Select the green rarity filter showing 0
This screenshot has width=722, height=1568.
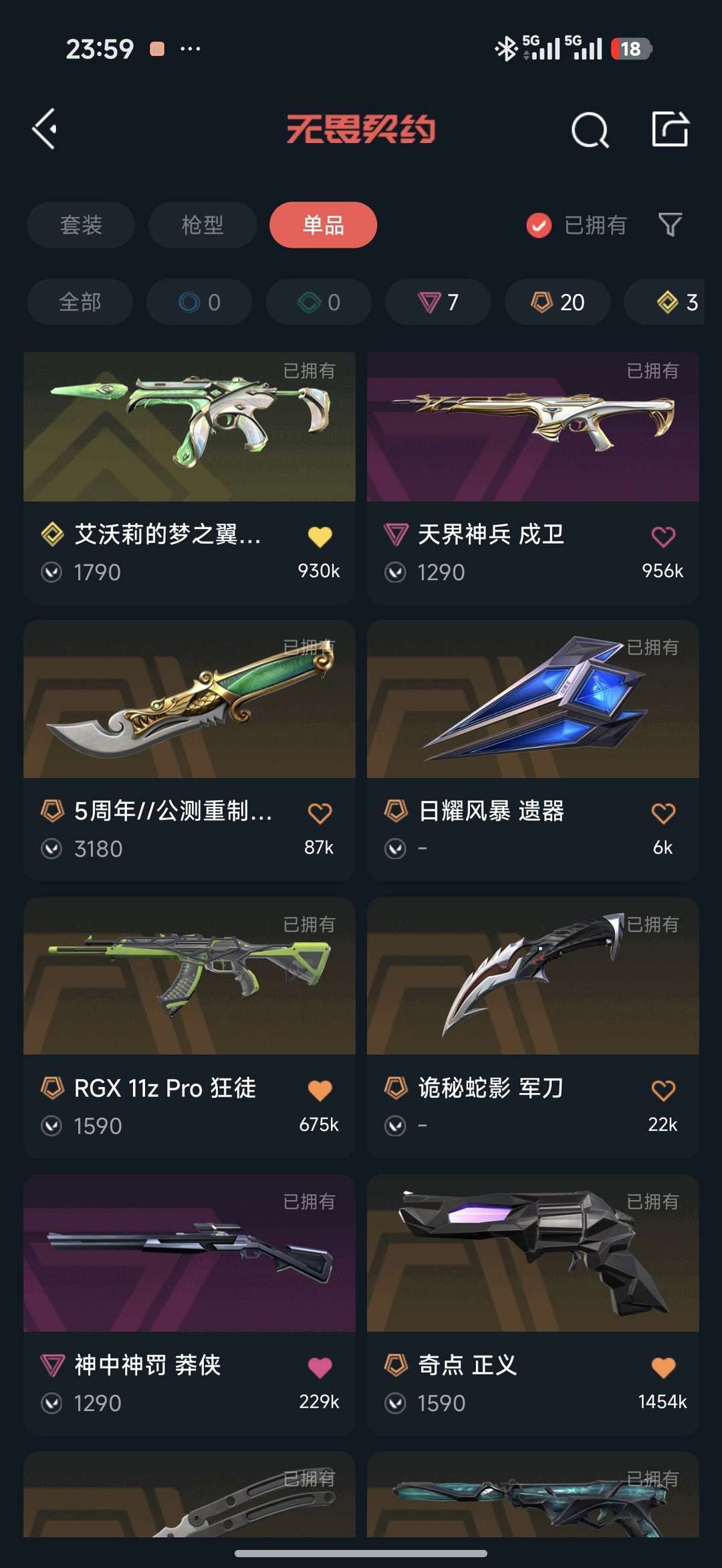tap(318, 302)
